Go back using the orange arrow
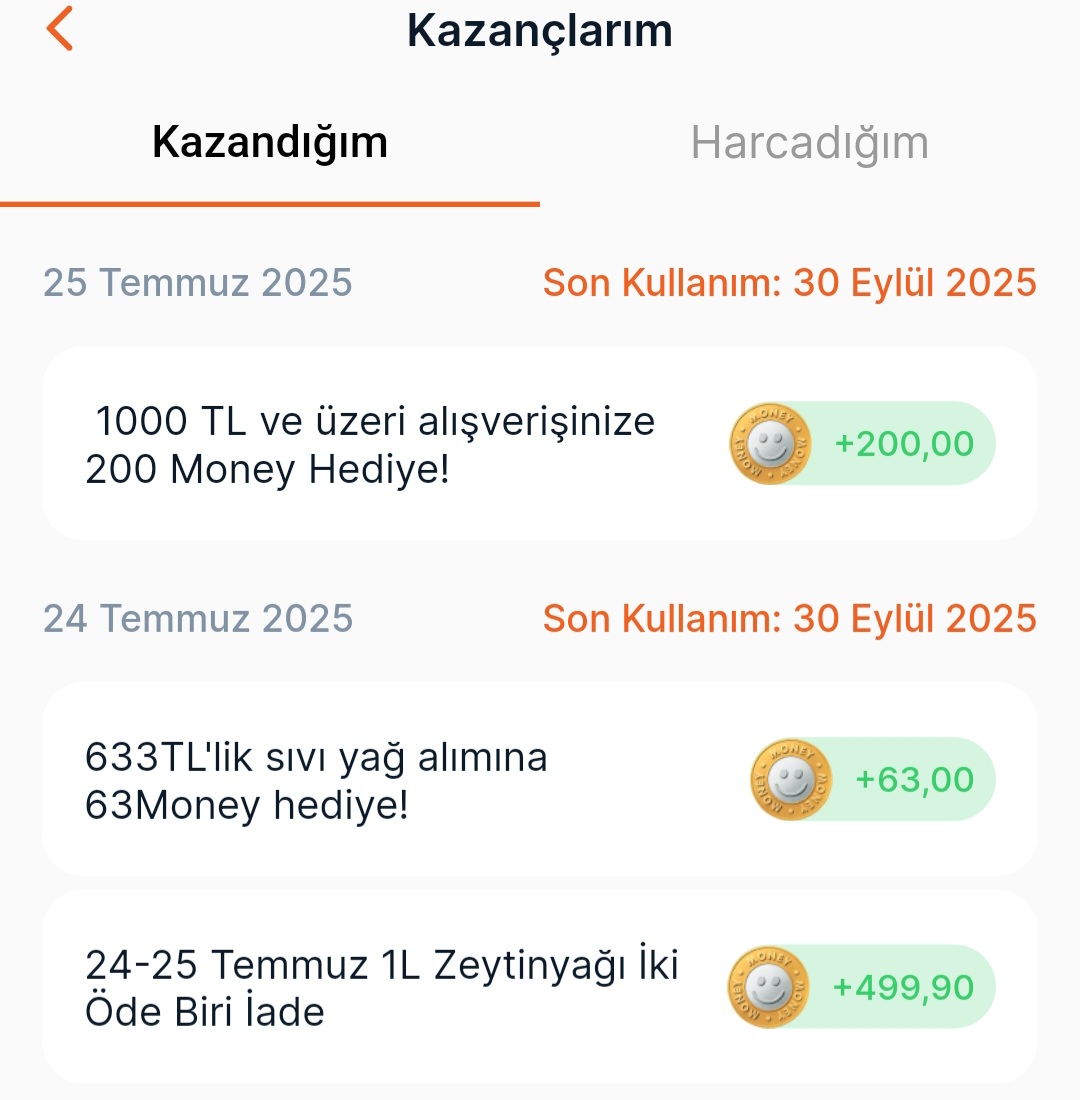 [x=60, y=28]
